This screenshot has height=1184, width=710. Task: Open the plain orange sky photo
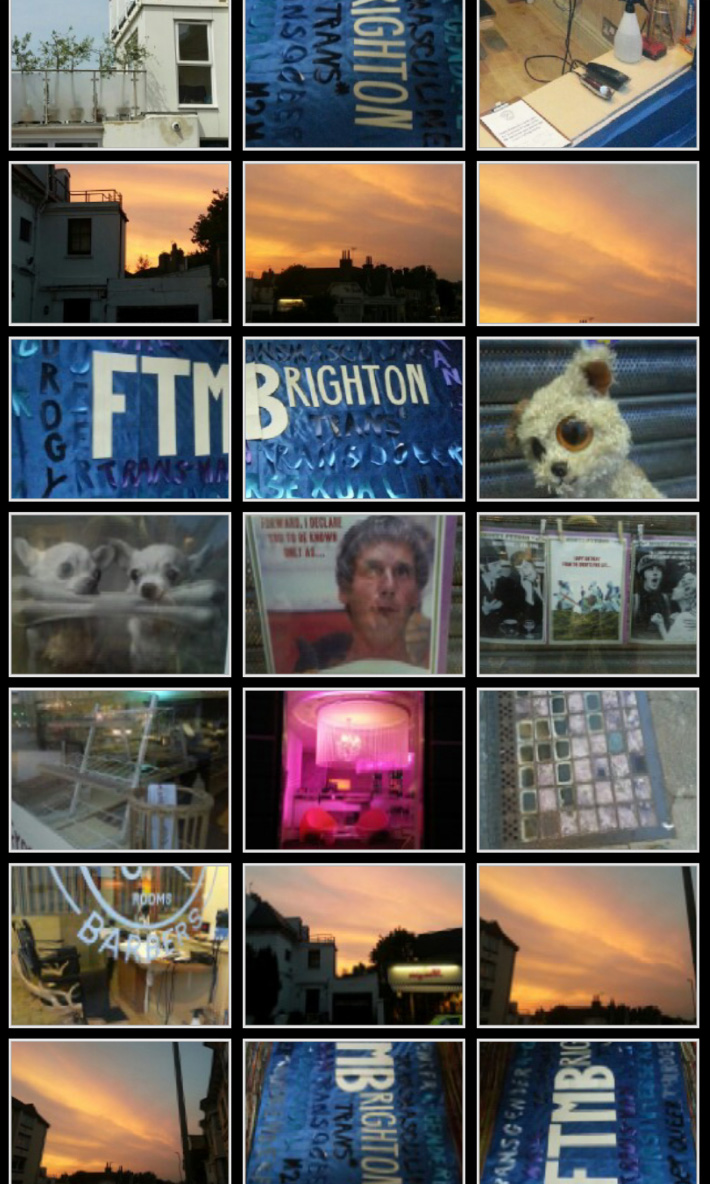coord(588,243)
